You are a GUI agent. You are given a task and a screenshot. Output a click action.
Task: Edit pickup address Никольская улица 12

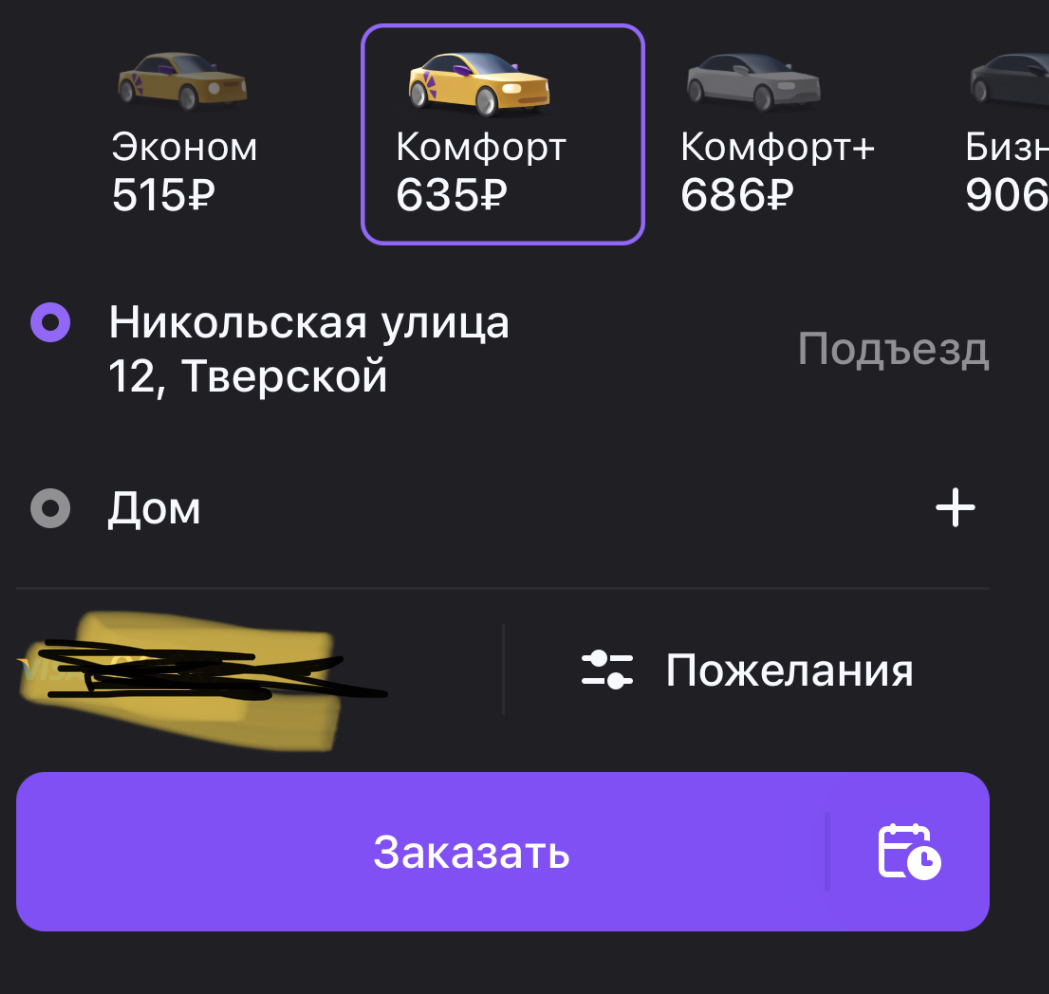(310, 350)
